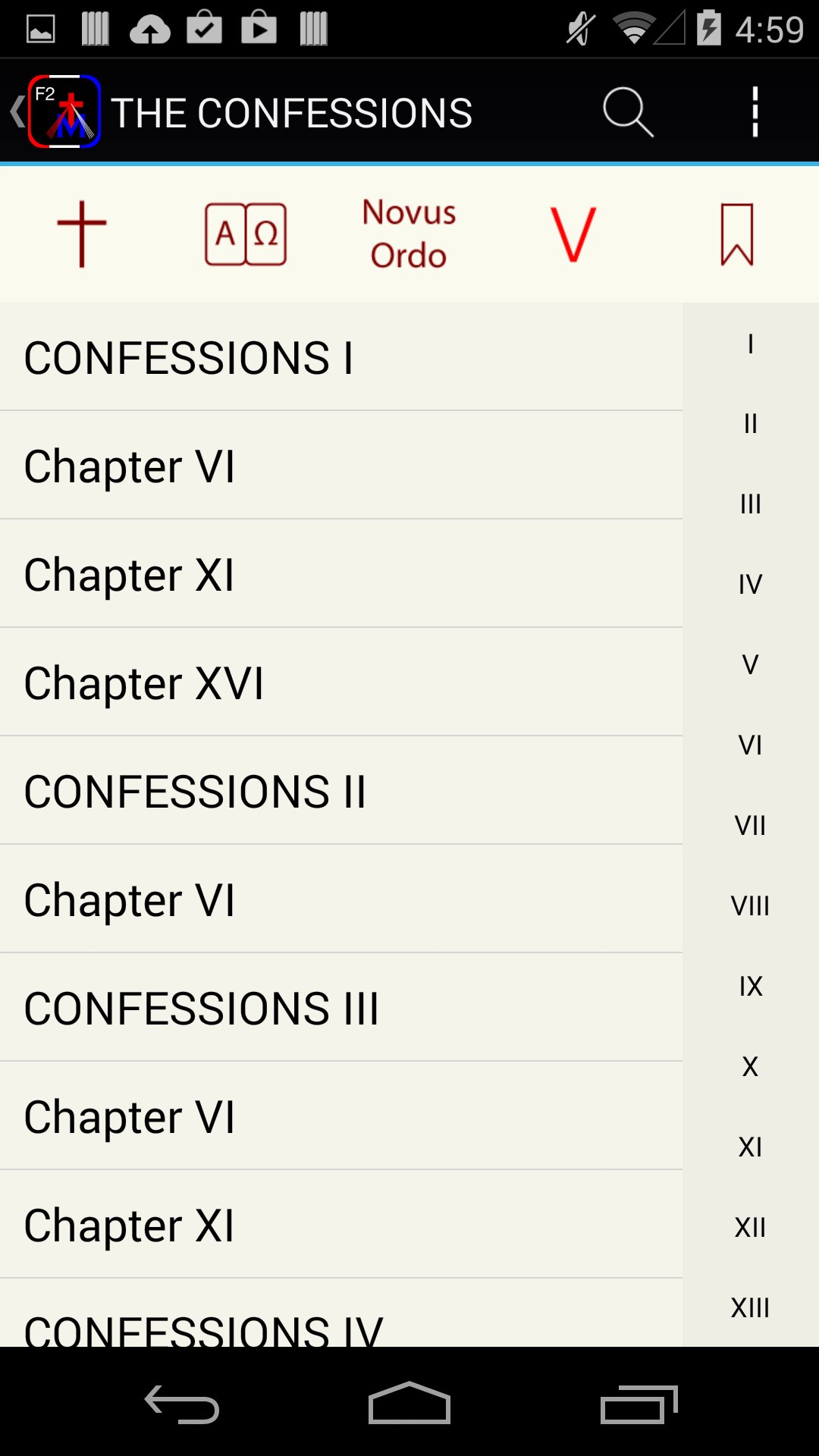Tap the red V toolbar icon
819x1456 pixels.
[x=573, y=234]
